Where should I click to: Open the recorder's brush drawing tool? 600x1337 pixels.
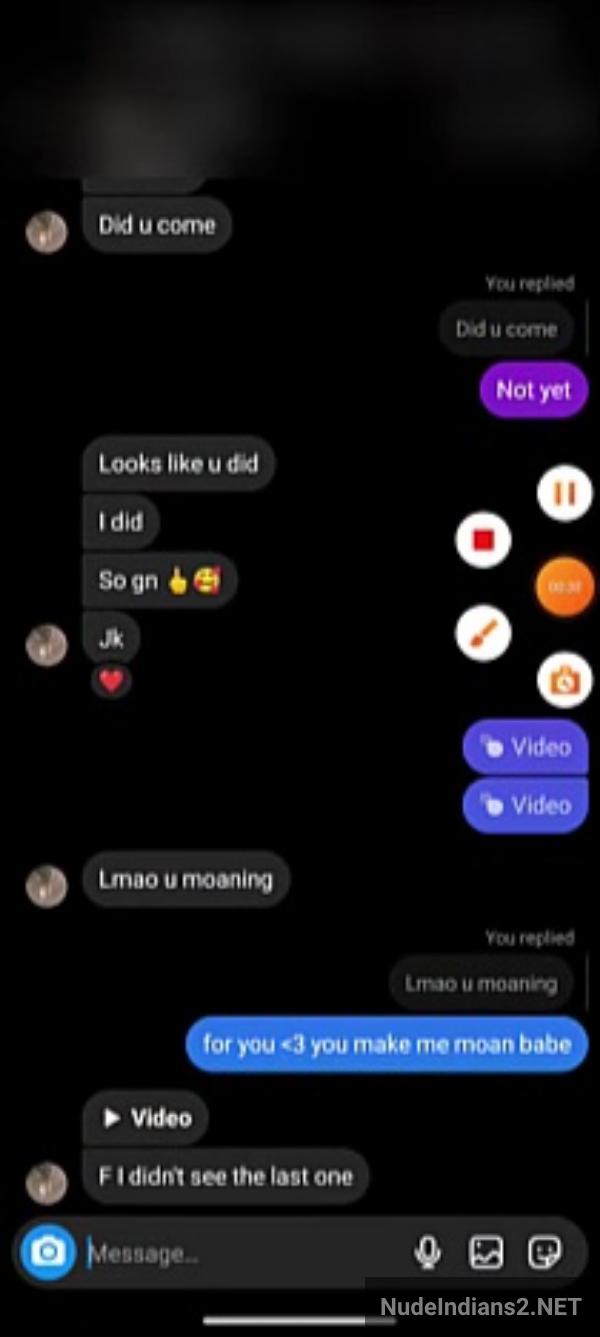point(484,633)
